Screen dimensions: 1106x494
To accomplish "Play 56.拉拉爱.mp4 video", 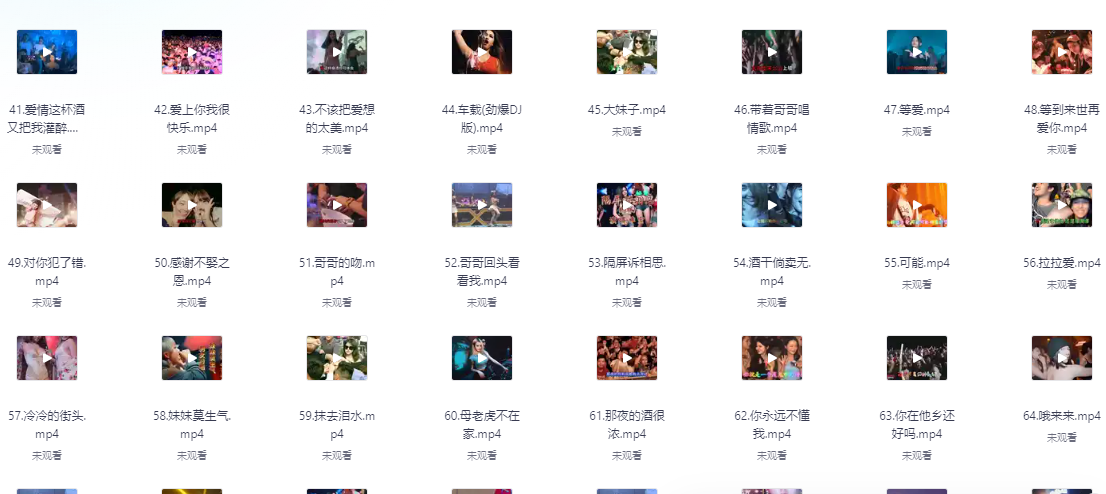I will (x=1062, y=205).
